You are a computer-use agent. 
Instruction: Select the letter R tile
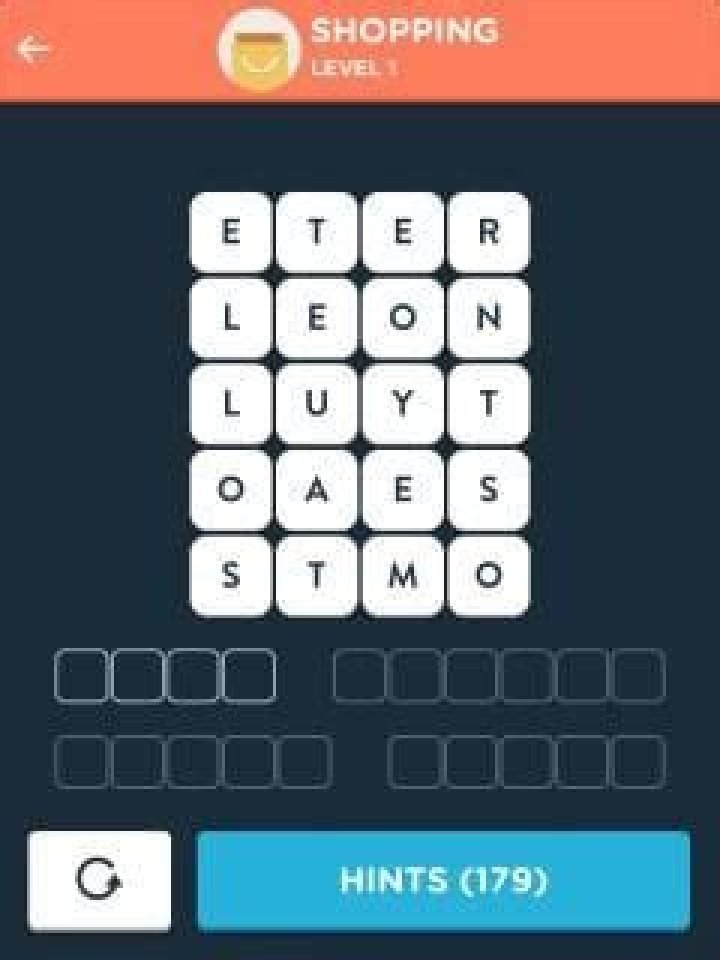click(x=488, y=233)
